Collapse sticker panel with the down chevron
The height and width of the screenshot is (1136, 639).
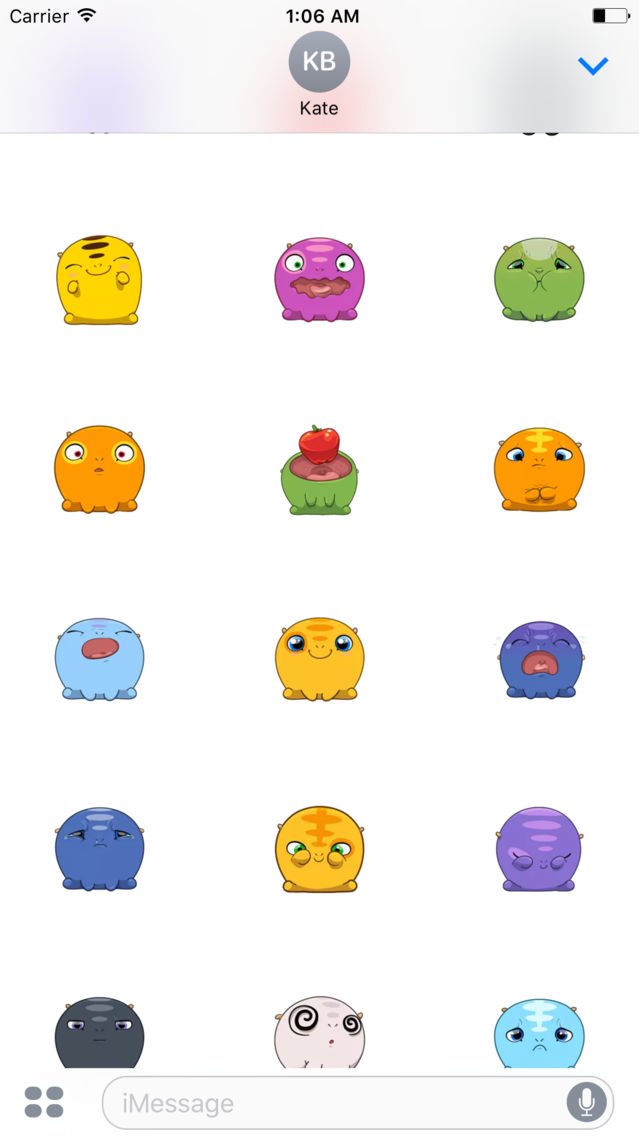point(593,67)
